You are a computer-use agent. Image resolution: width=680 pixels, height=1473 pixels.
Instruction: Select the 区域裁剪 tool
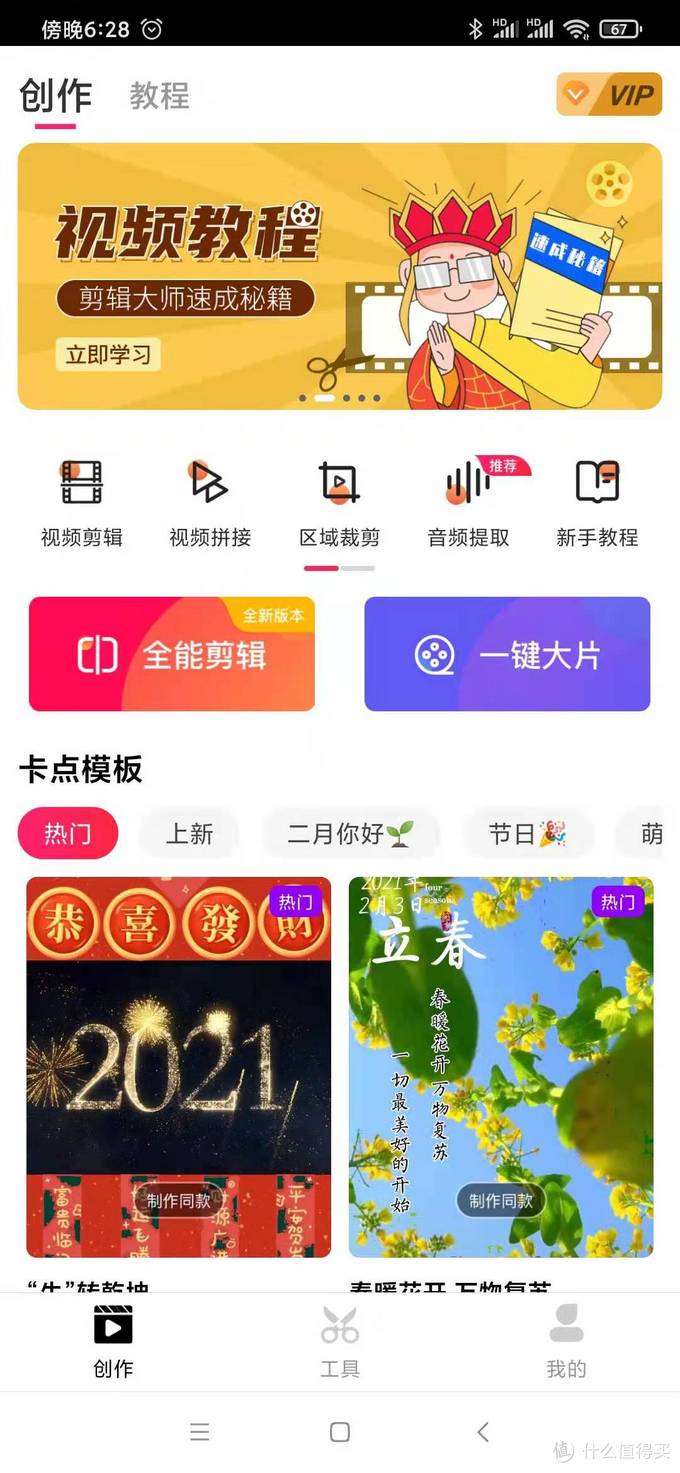(x=339, y=502)
